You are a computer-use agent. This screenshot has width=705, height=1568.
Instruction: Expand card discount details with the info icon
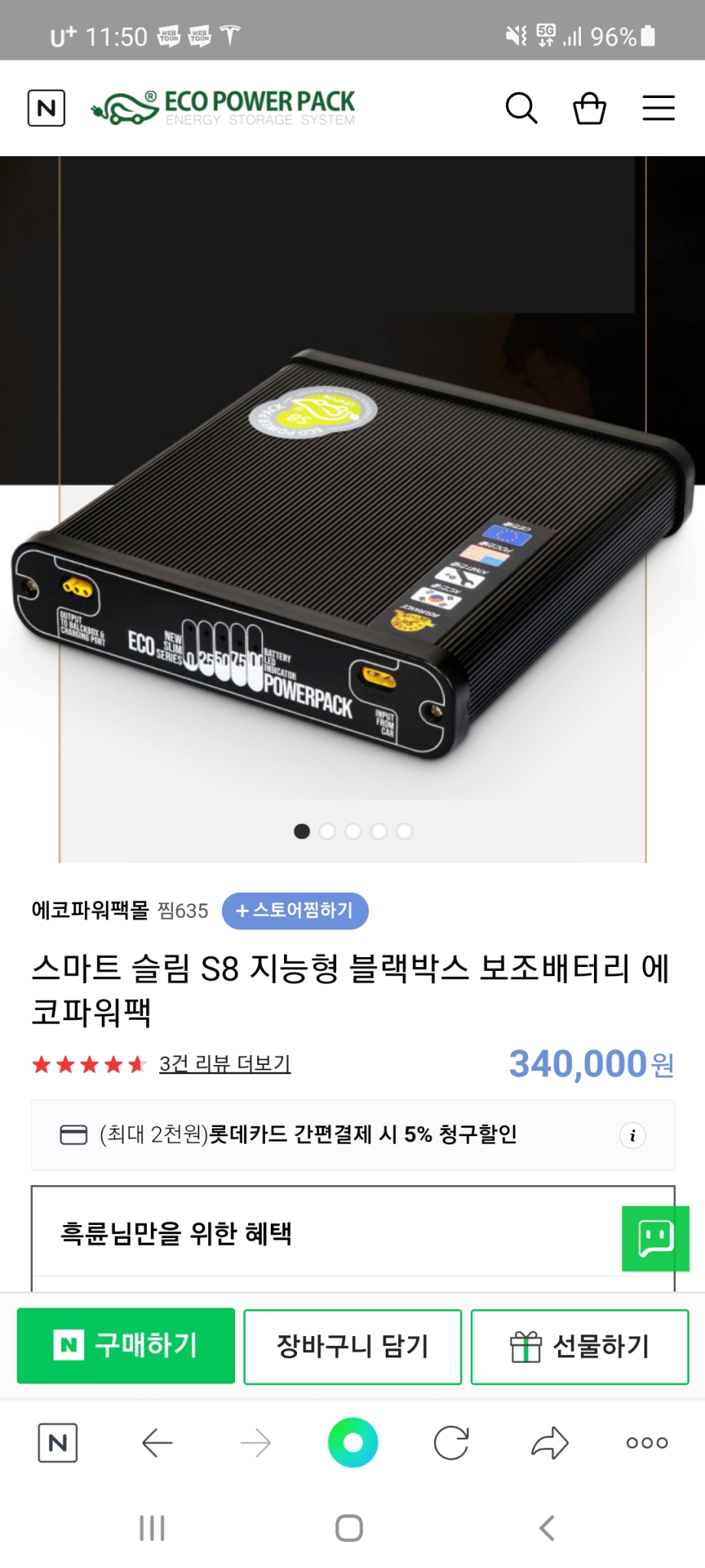tap(632, 1136)
